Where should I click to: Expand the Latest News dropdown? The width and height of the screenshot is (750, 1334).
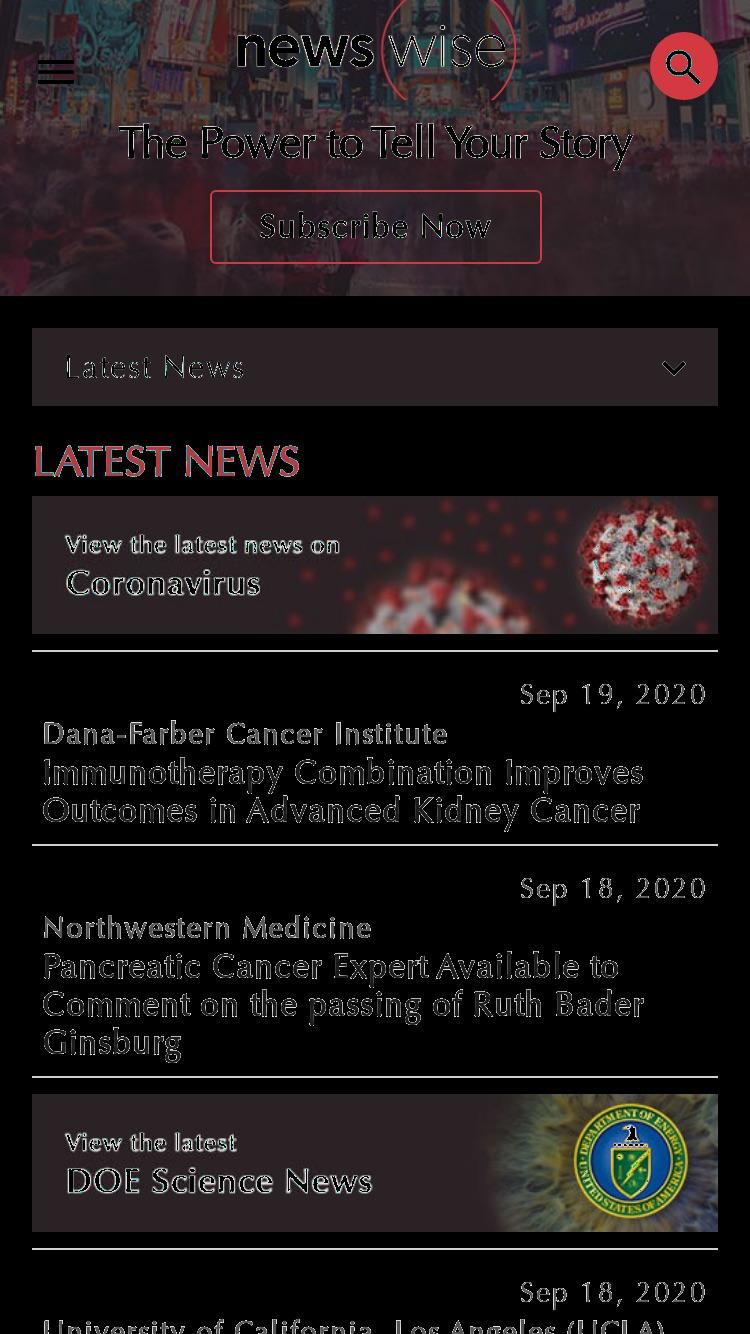[x=375, y=367]
